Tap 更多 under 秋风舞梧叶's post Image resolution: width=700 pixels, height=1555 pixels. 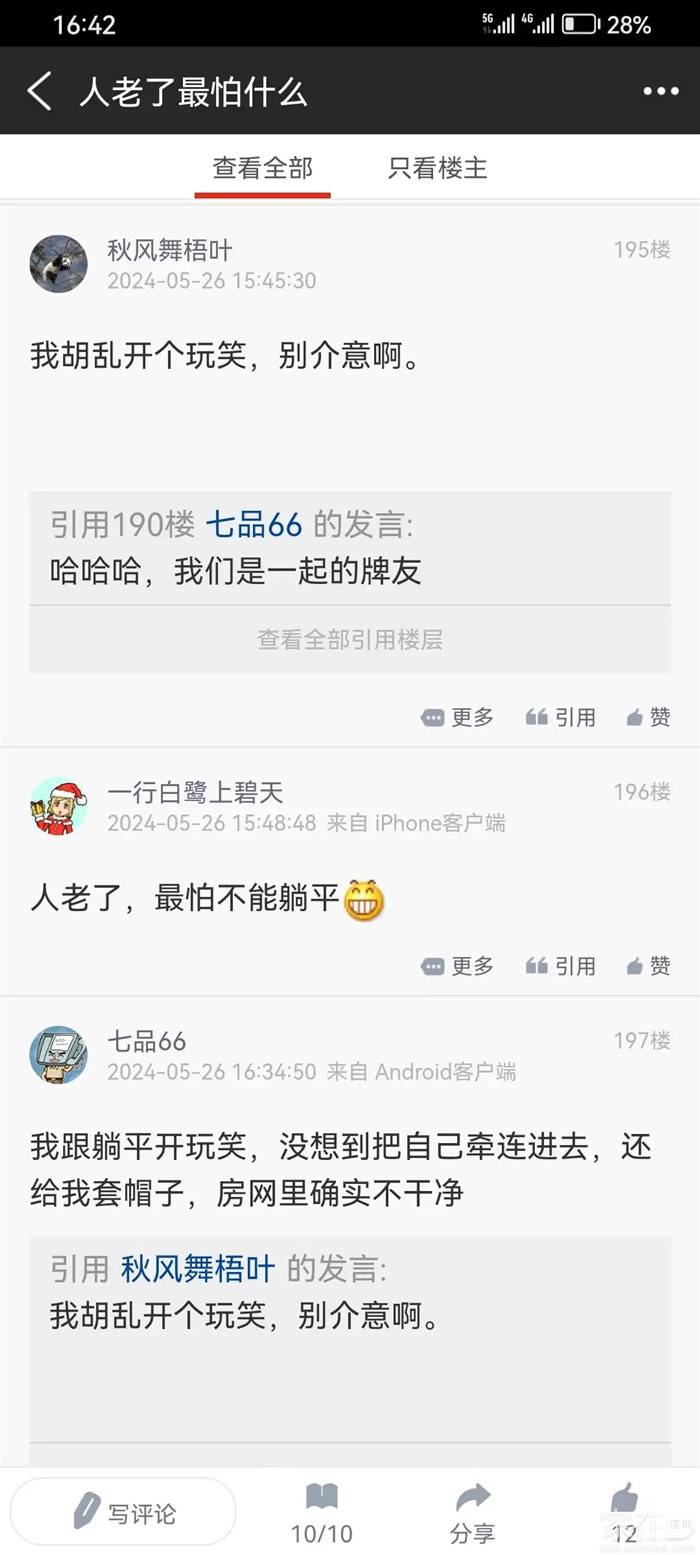pos(458,717)
